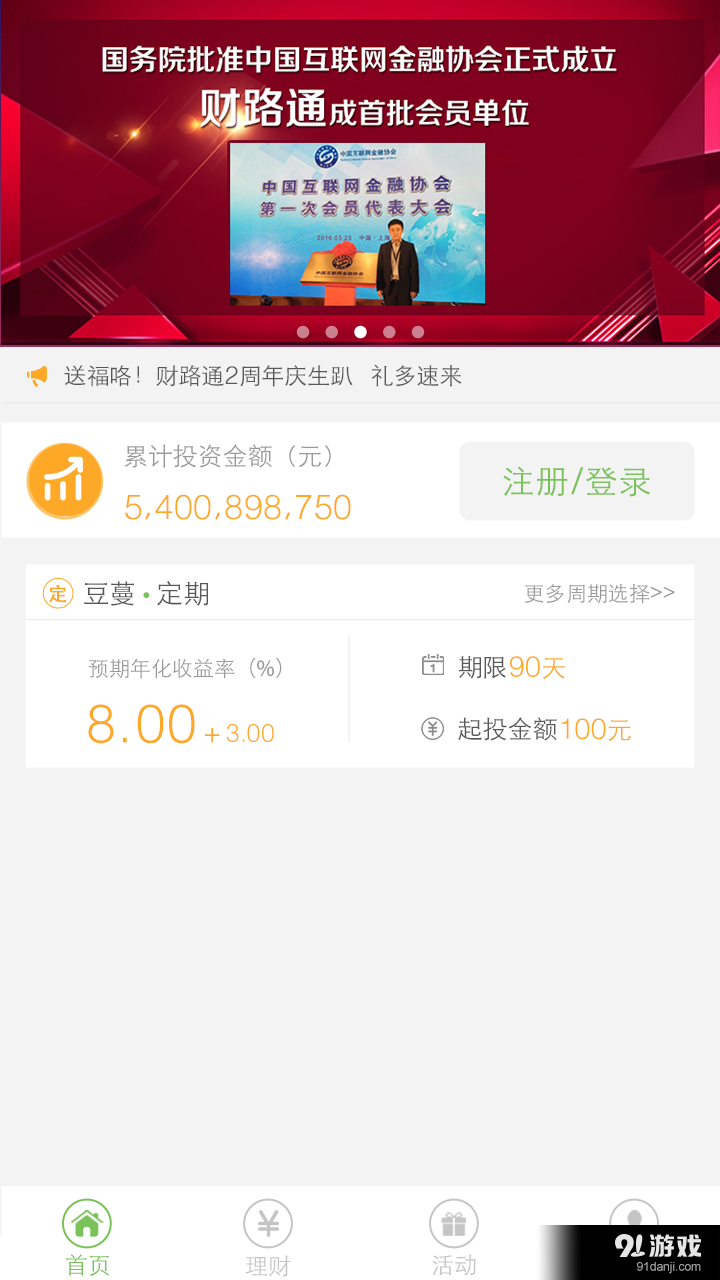Click the orange megaphone announcement icon
This screenshot has width=720, height=1280.
pyautogui.click(x=37, y=375)
